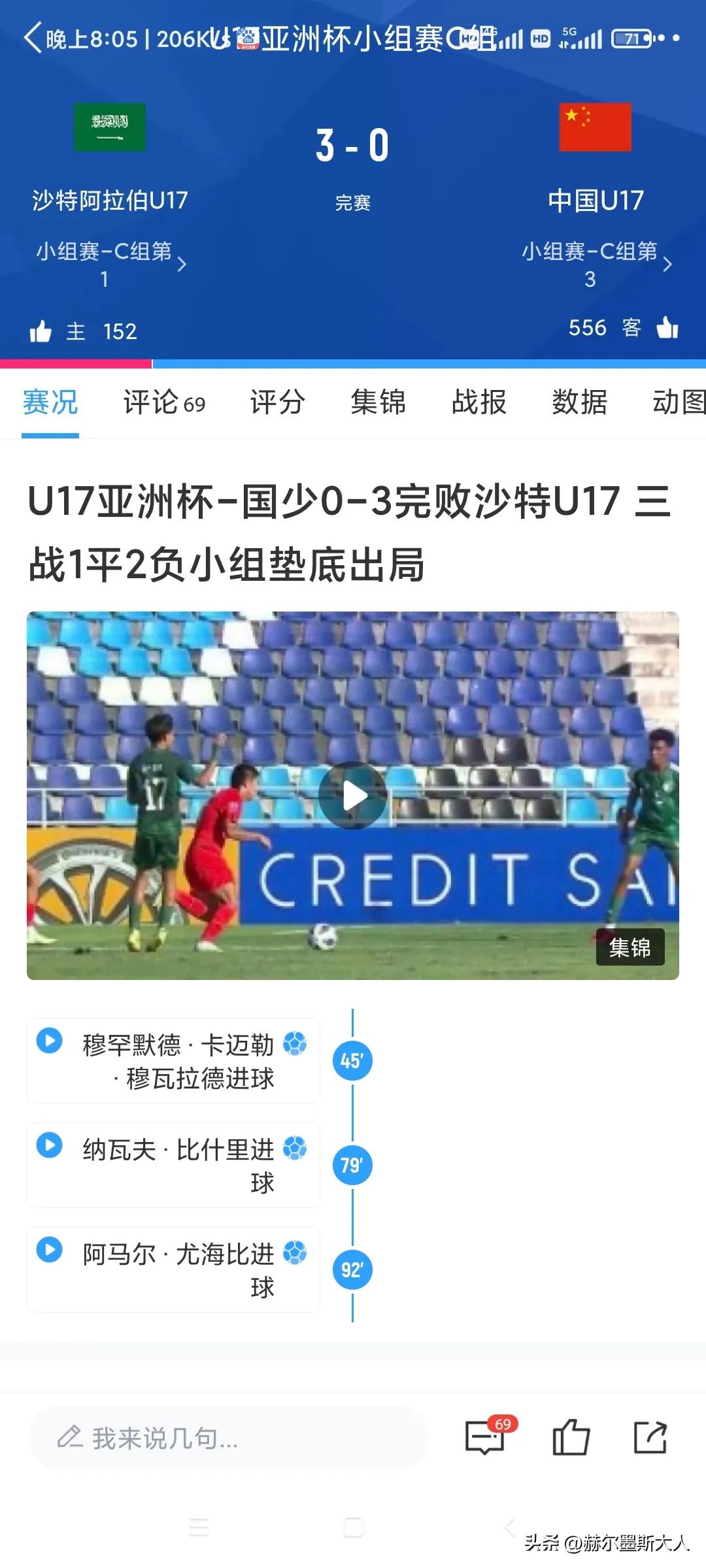Go back using the top-left arrow
The width and height of the screenshot is (706, 1568).
pos(31,37)
